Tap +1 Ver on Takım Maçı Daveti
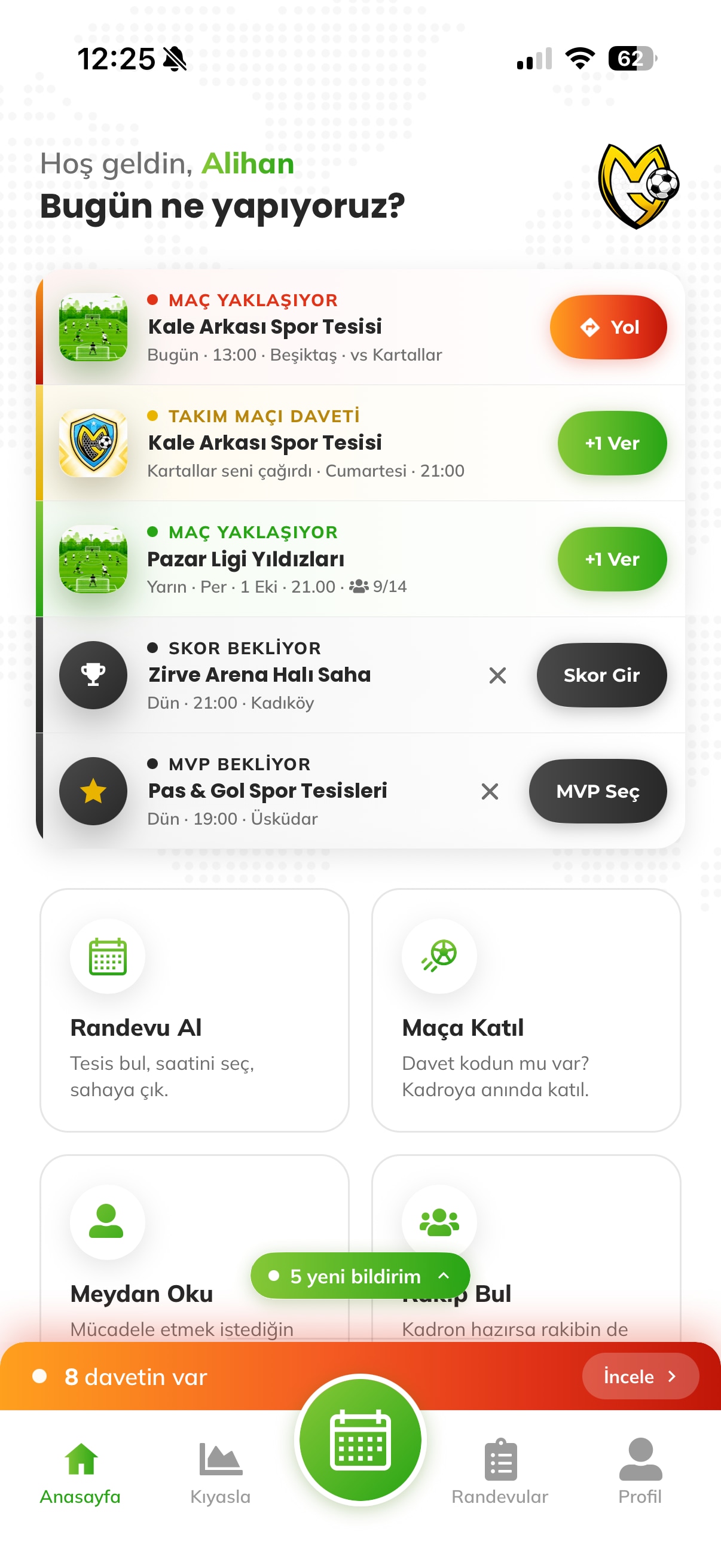This screenshot has height=1568, width=721. point(612,443)
